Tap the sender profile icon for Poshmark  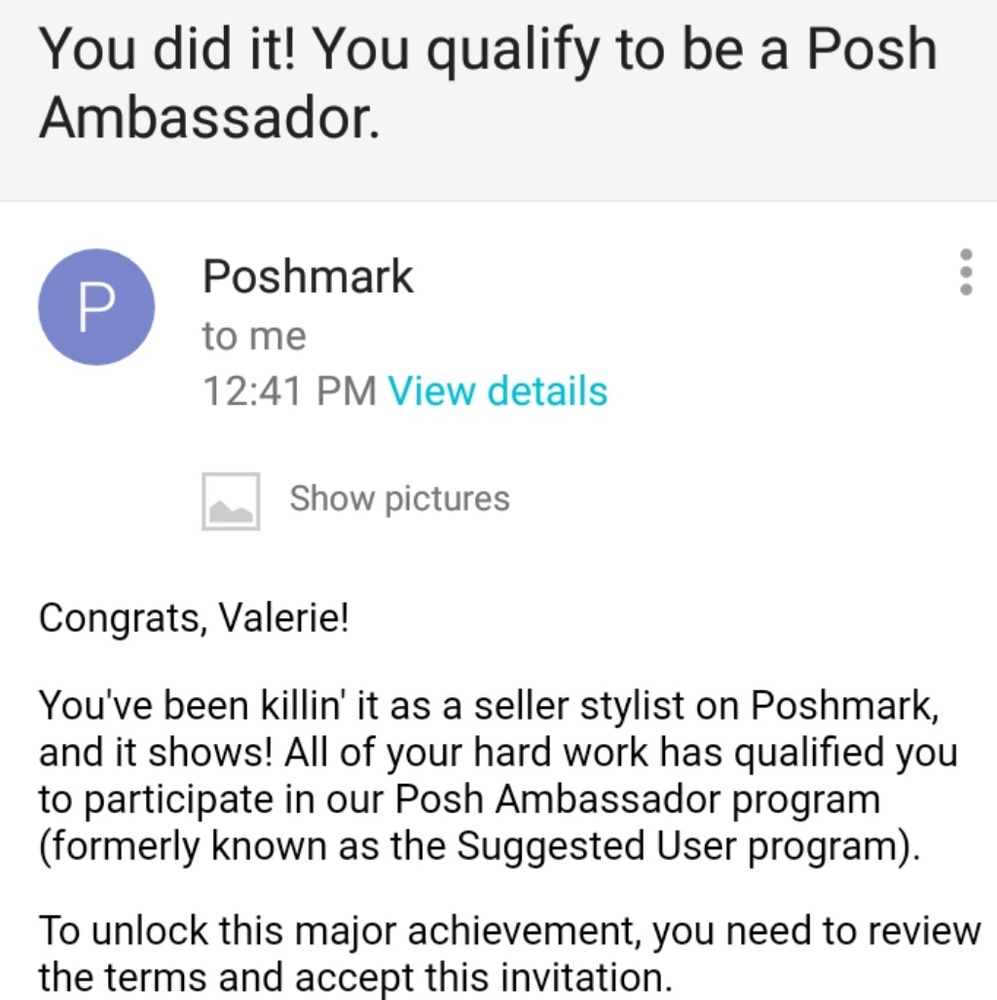(95, 306)
